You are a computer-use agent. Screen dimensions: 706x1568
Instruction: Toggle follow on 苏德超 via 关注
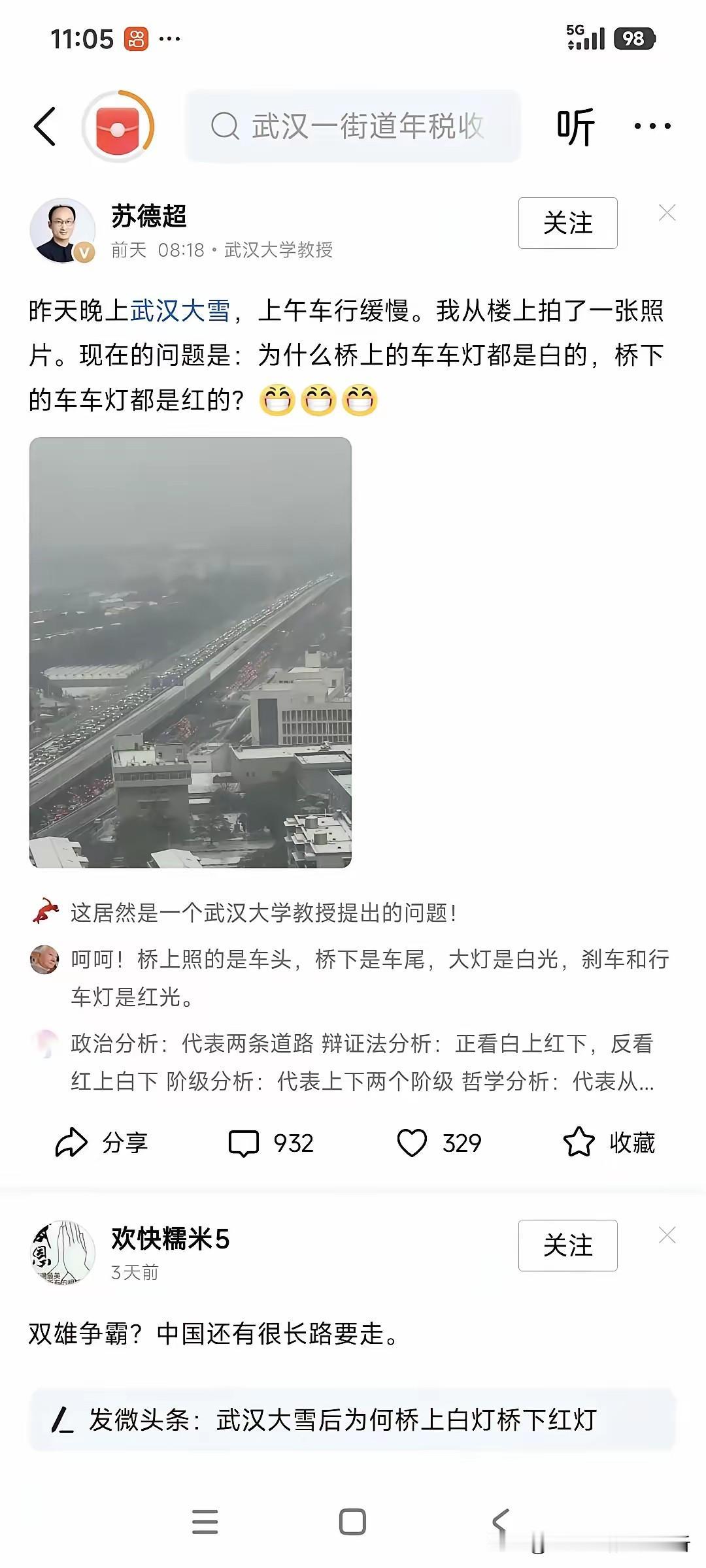pyautogui.click(x=569, y=223)
